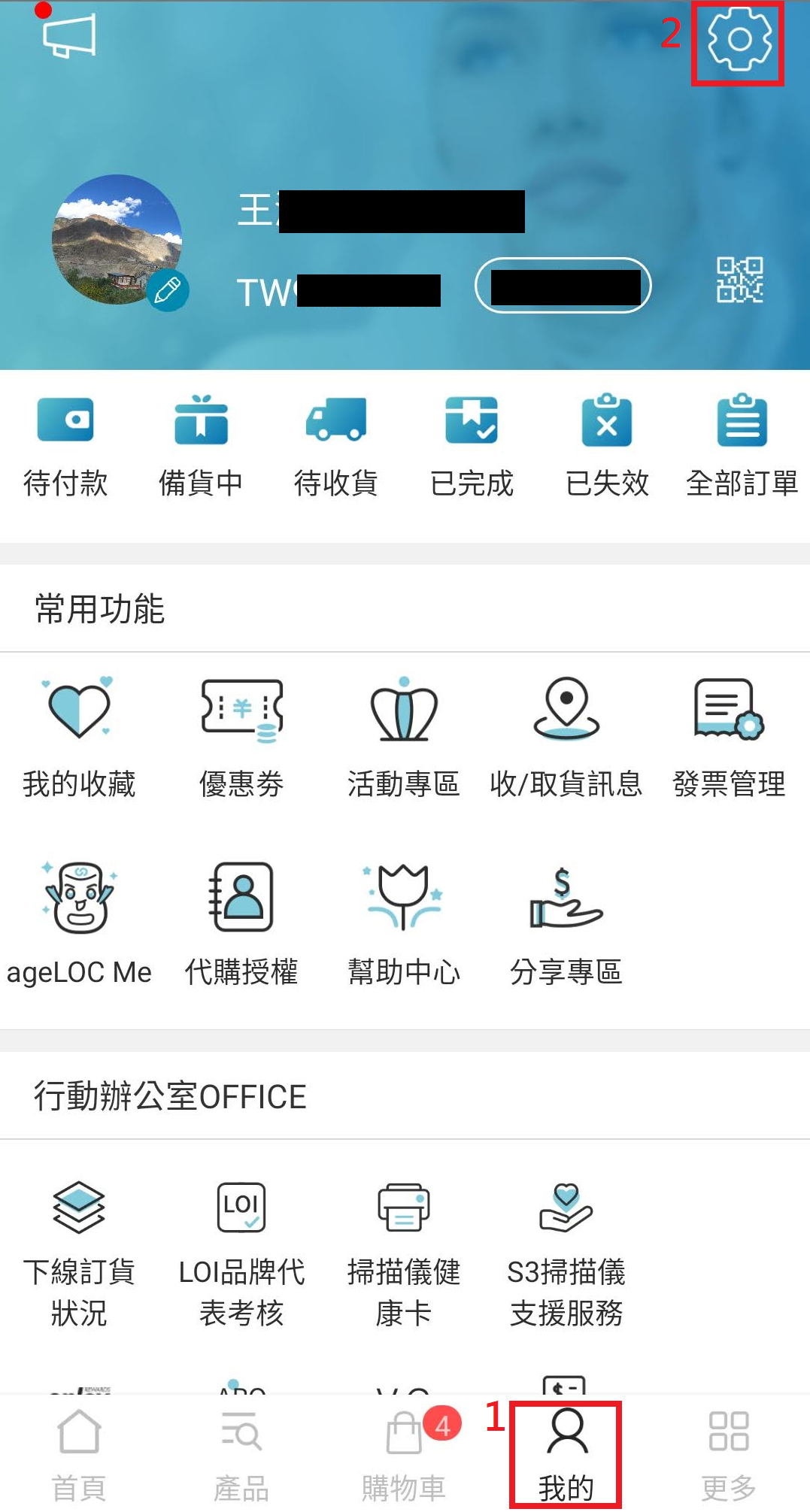Show my QR code
This screenshot has height=1512, width=810.
pyautogui.click(x=740, y=280)
